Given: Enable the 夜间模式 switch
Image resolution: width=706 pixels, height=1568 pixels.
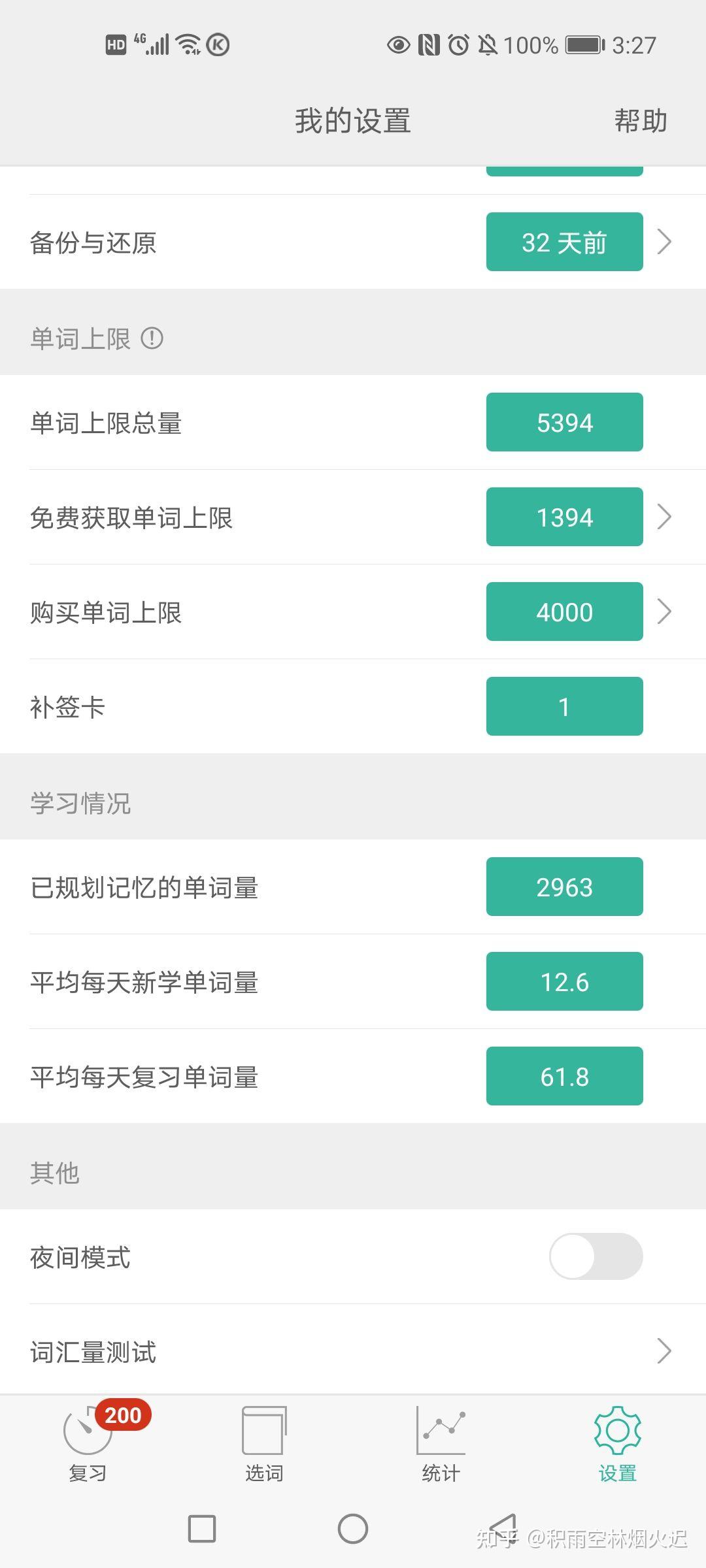Looking at the screenshot, I should (596, 1256).
